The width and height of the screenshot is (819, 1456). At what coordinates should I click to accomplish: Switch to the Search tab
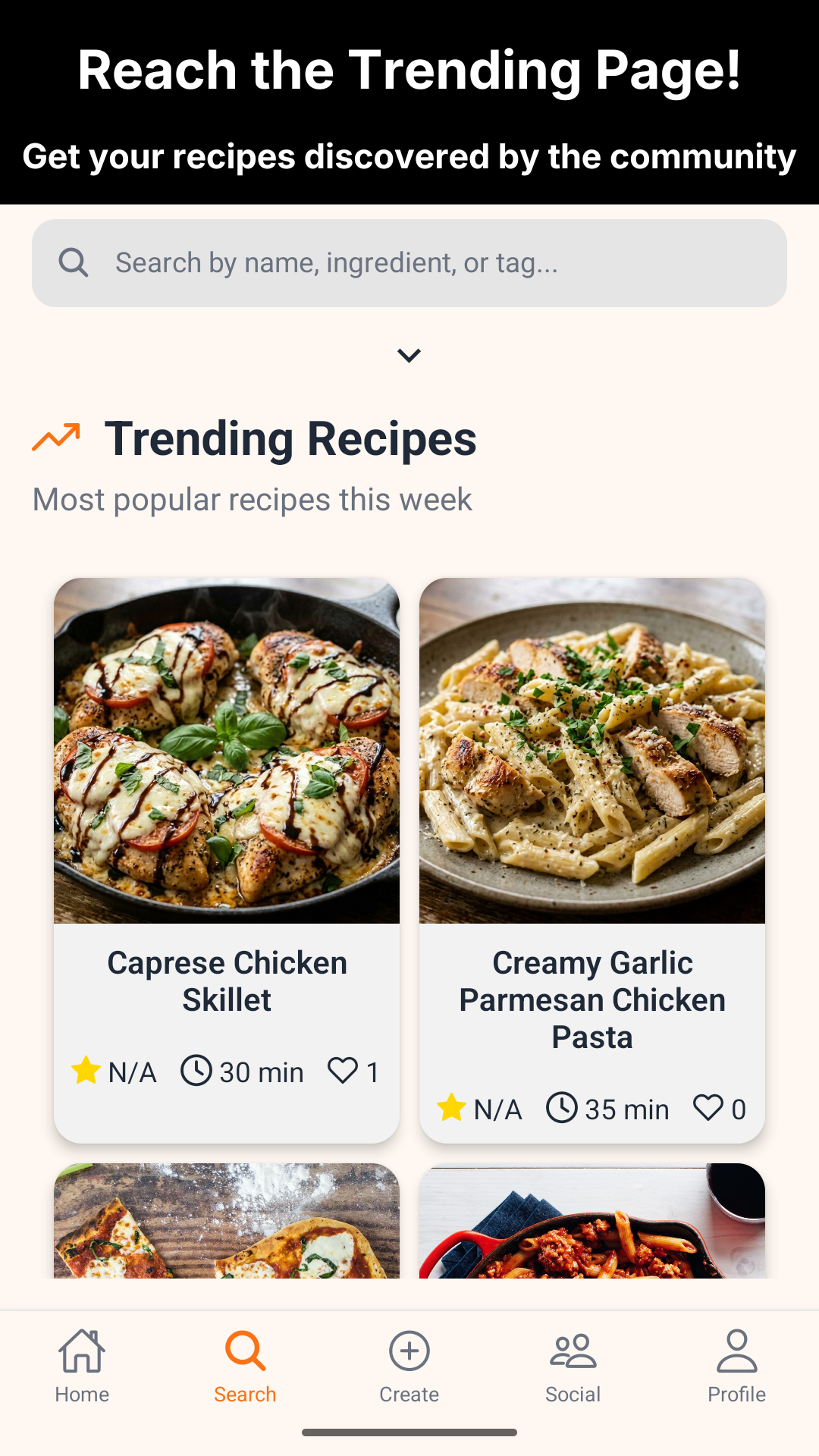pos(244,1365)
